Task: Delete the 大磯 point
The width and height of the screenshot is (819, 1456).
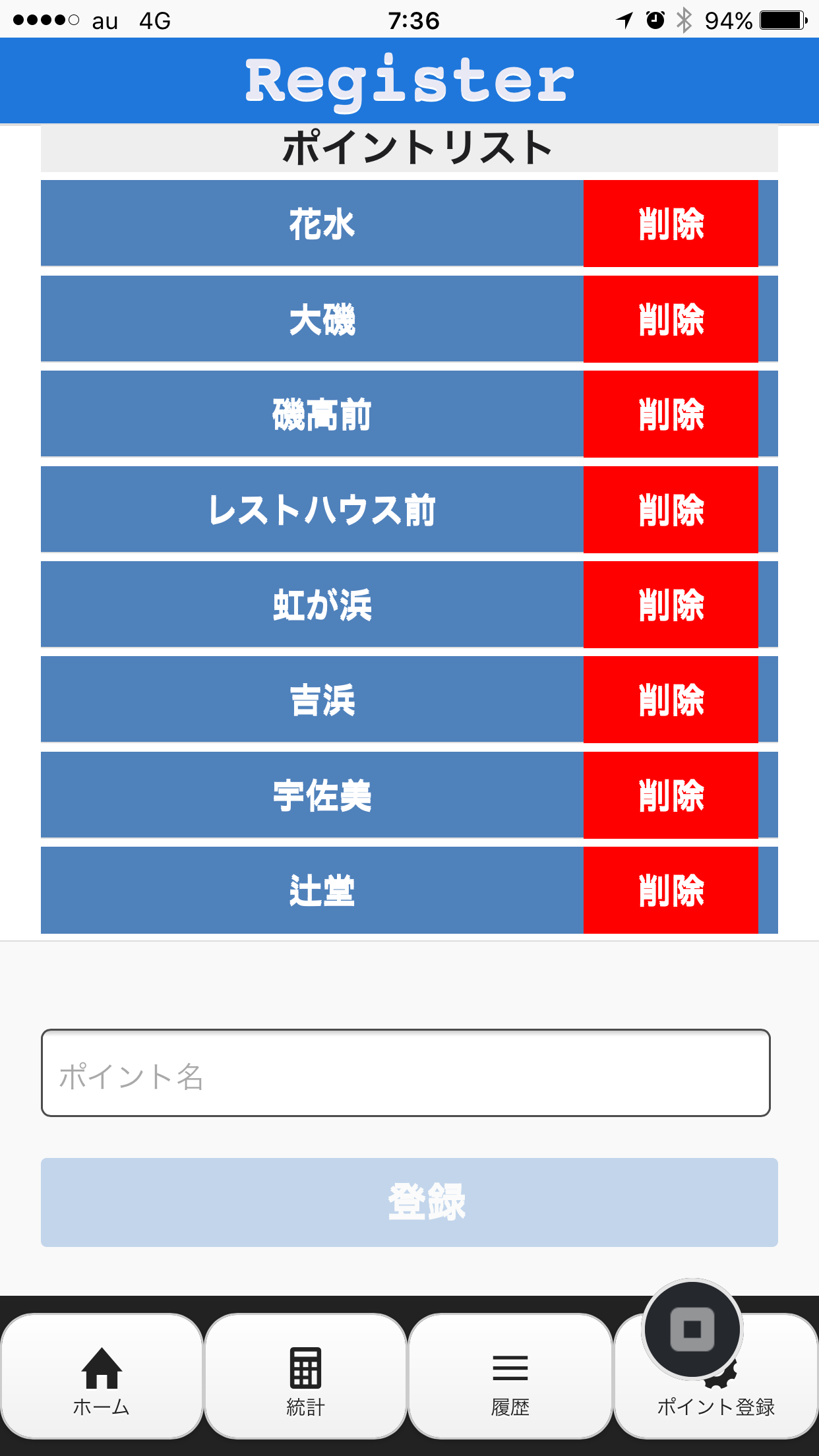Action: point(671,319)
